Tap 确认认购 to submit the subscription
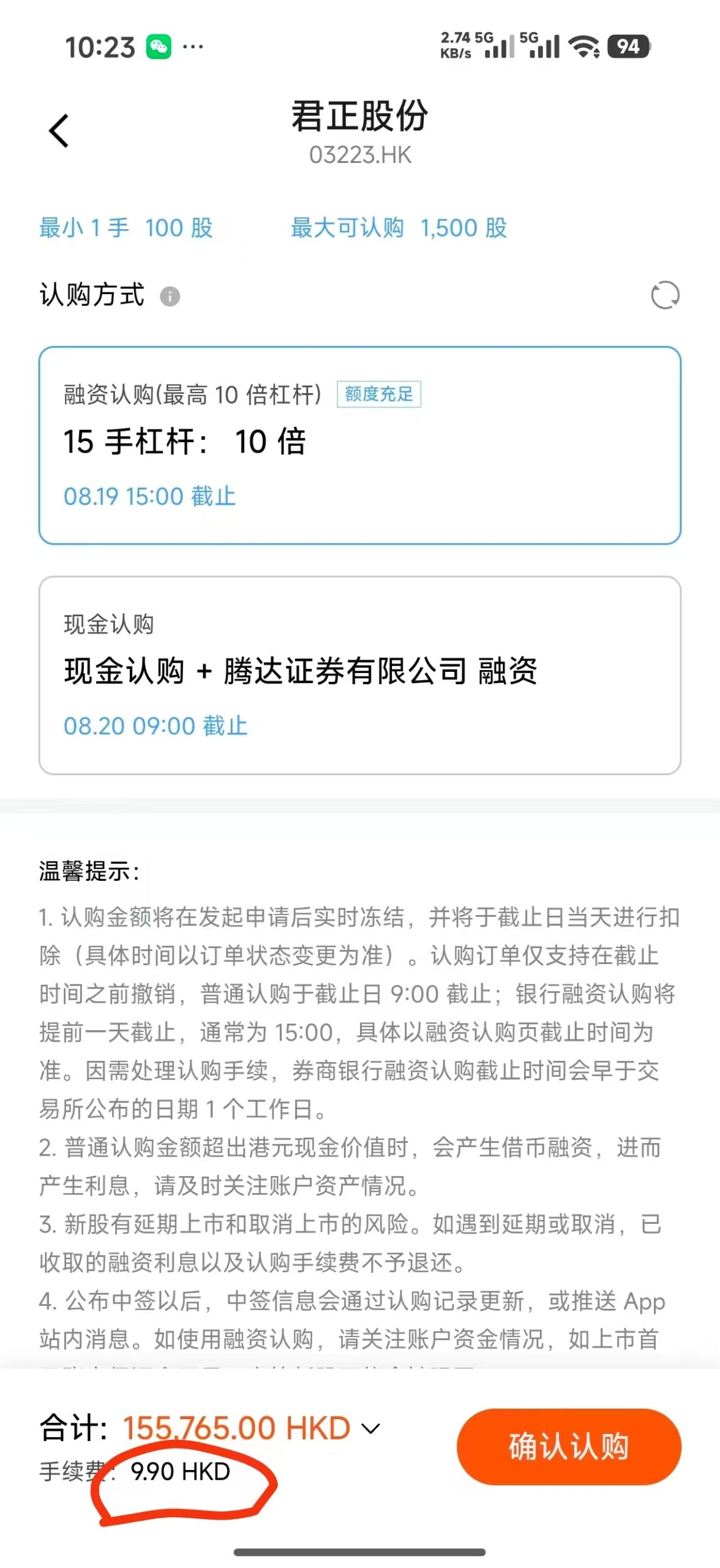The height and width of the screenshot is (1568, 720). click(569, 1447)
